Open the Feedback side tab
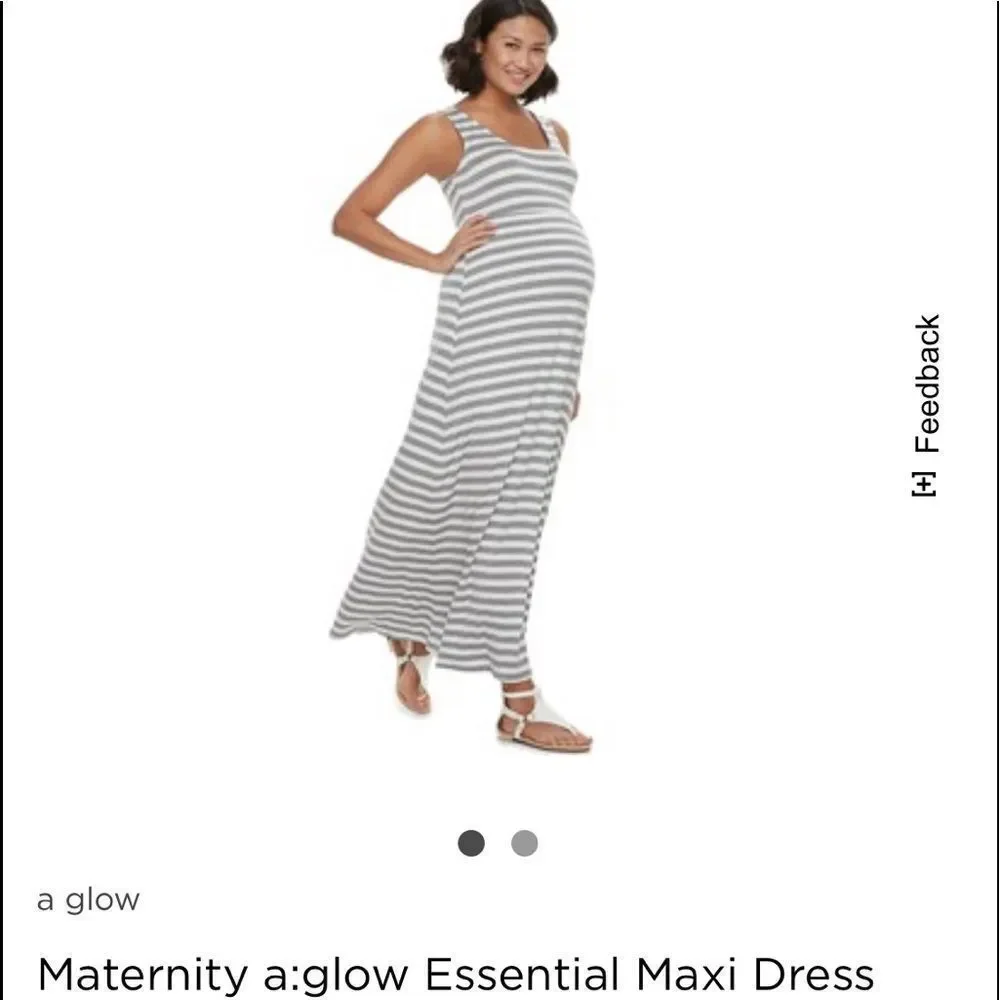1000x1000 pixels. point(927,405)
